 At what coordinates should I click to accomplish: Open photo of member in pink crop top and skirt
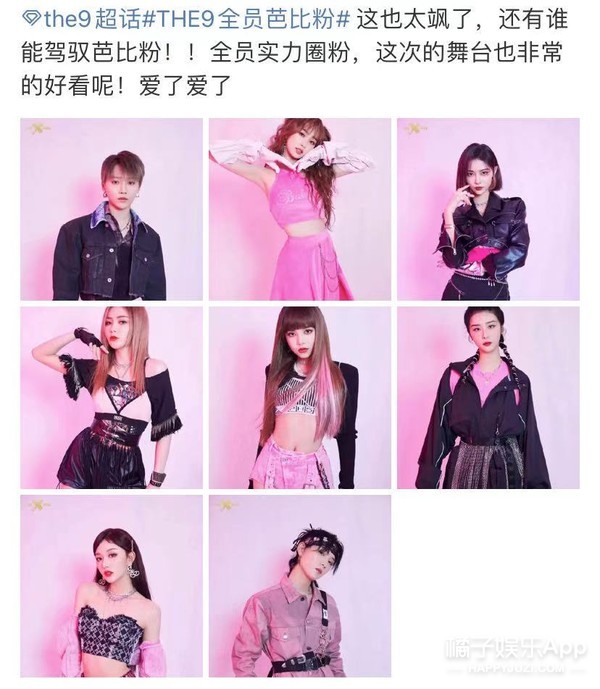299,209
